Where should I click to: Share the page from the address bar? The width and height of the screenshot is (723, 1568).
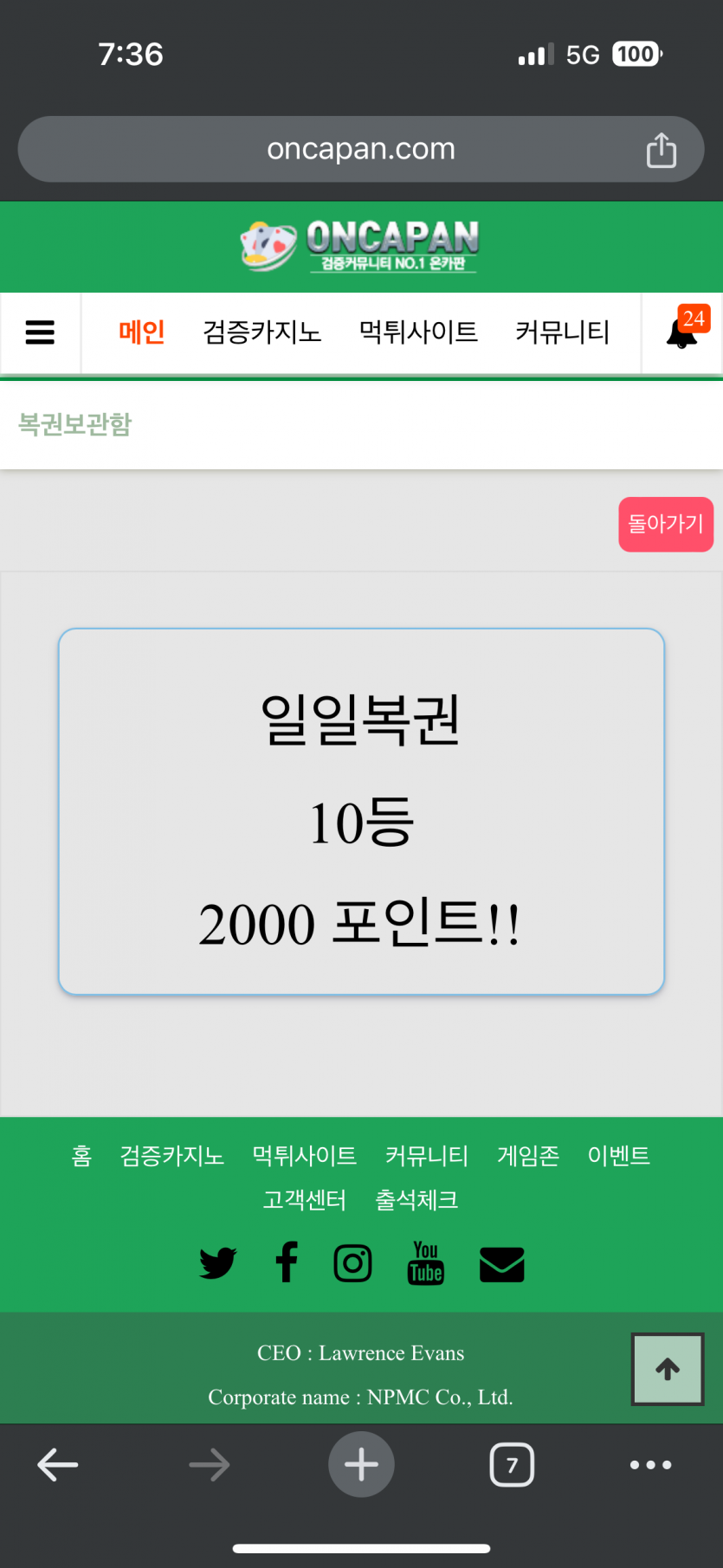(x=662, y=150)
